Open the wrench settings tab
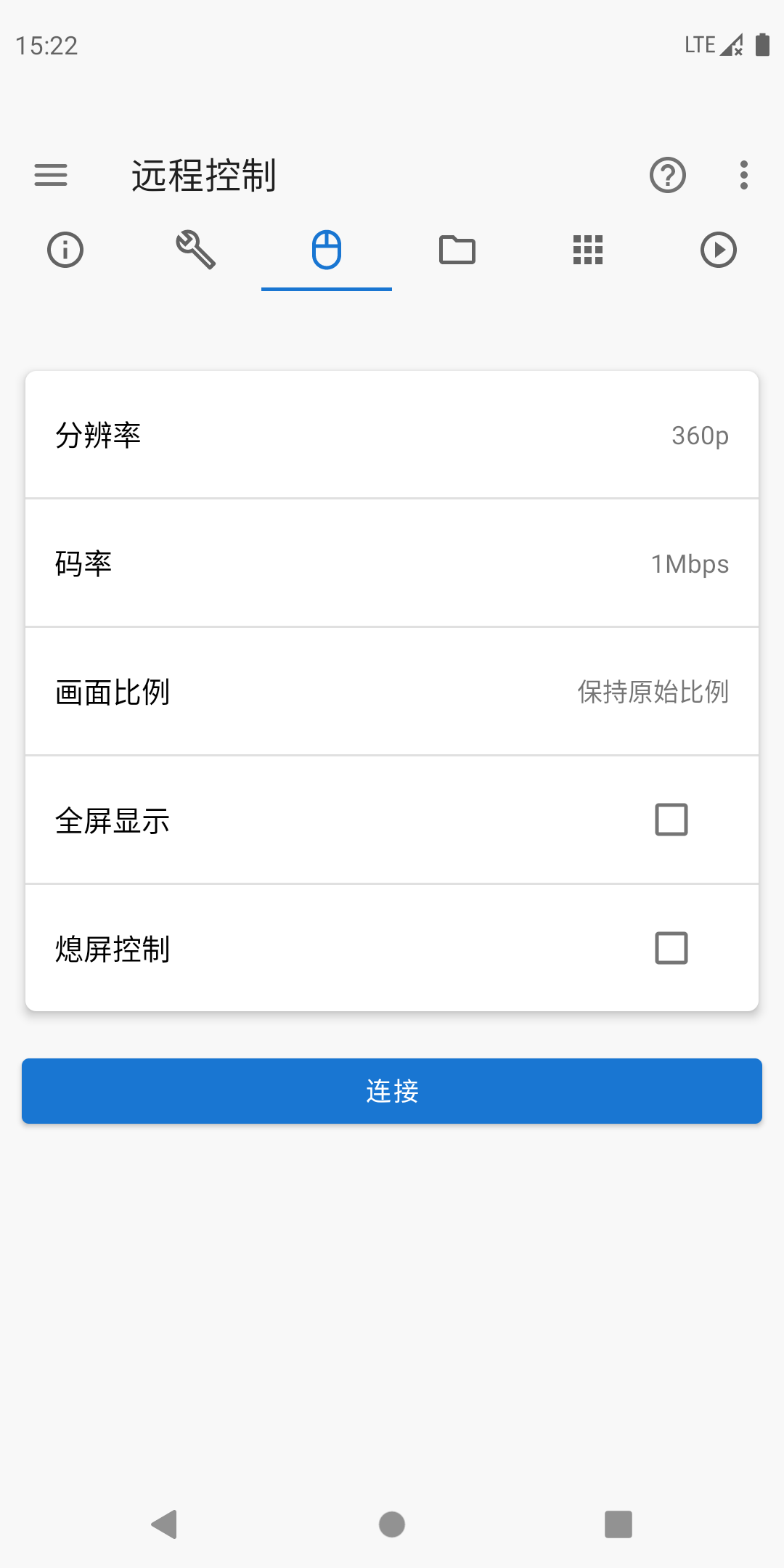The width and height of the screenshot is (784, 1568). pyautogui.click(x=195, y=250)
